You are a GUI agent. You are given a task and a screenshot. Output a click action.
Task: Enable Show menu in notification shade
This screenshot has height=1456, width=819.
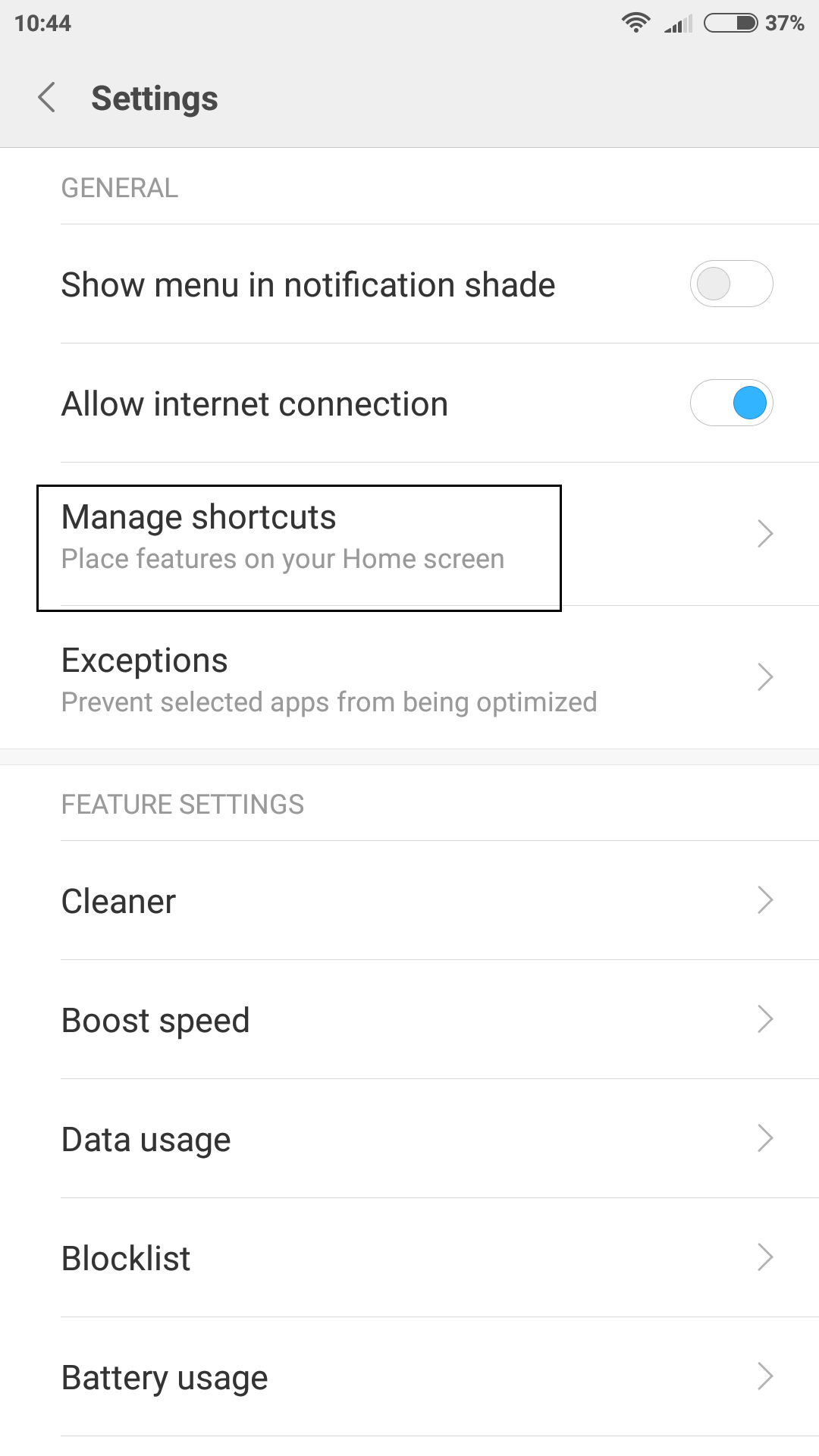[x=731, y=284]
